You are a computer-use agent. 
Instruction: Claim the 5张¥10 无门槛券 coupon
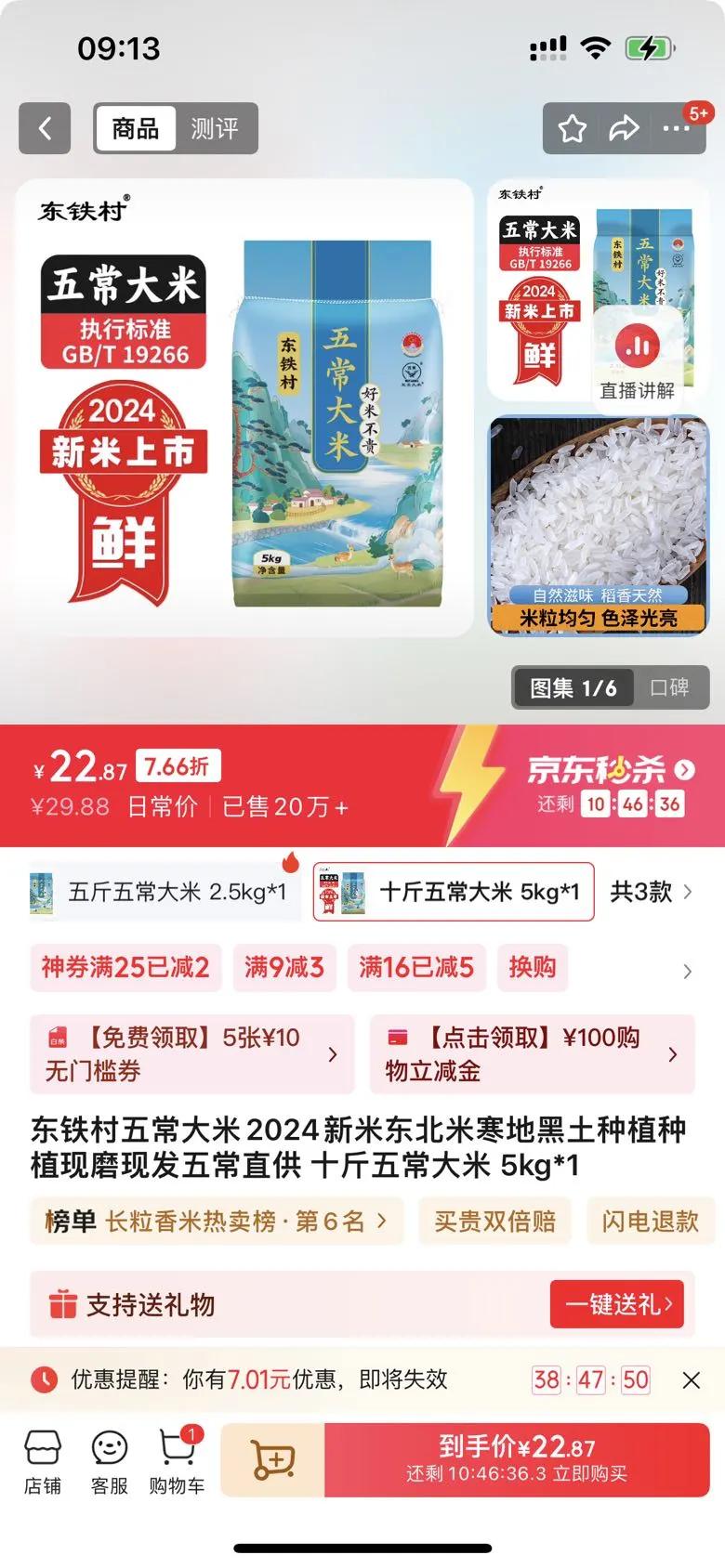pyautogui.click(x=191, y=1054)
